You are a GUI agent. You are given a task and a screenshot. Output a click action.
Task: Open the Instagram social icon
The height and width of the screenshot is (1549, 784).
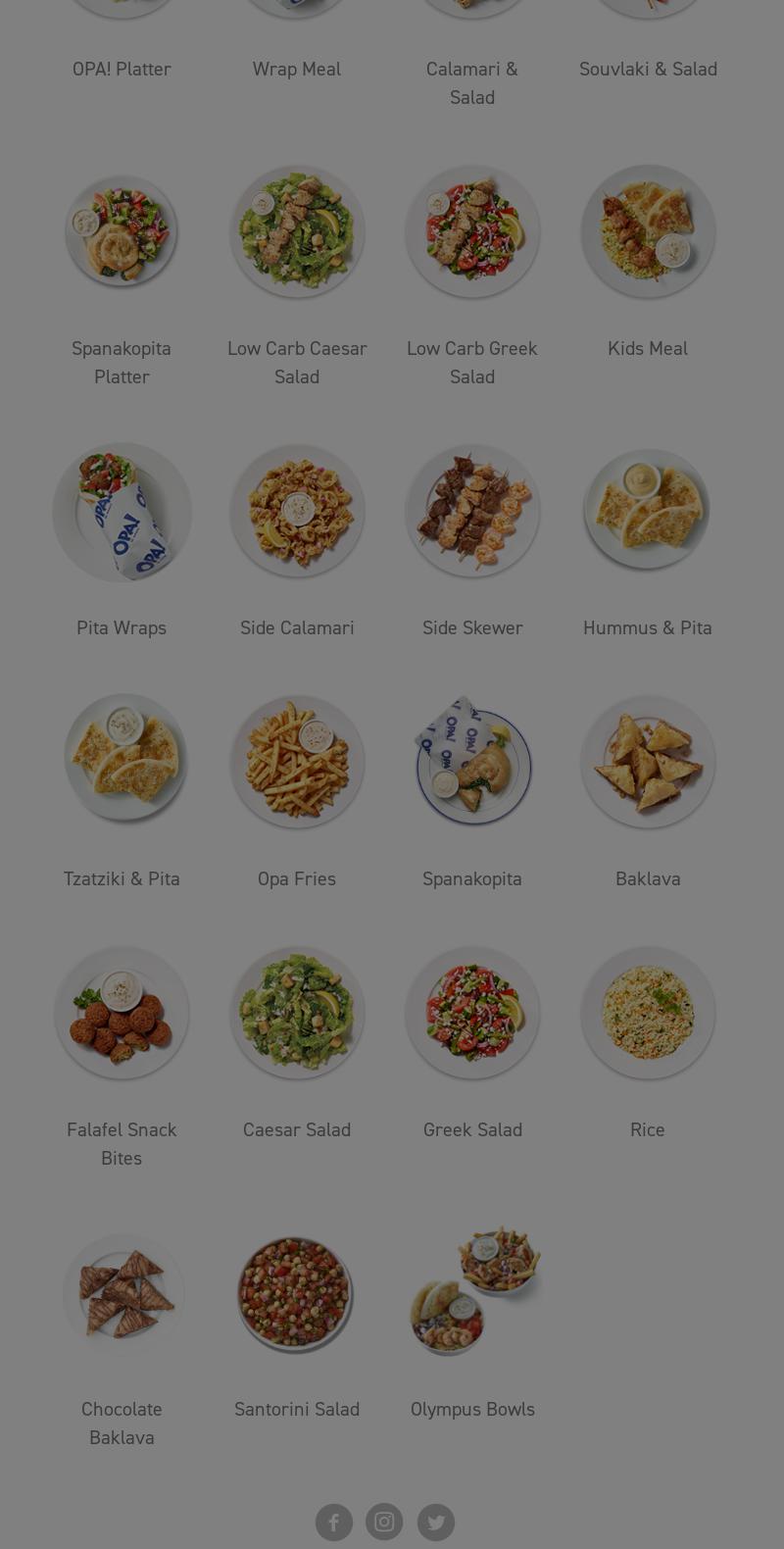pyautogui.click(x=384, y=1522)
